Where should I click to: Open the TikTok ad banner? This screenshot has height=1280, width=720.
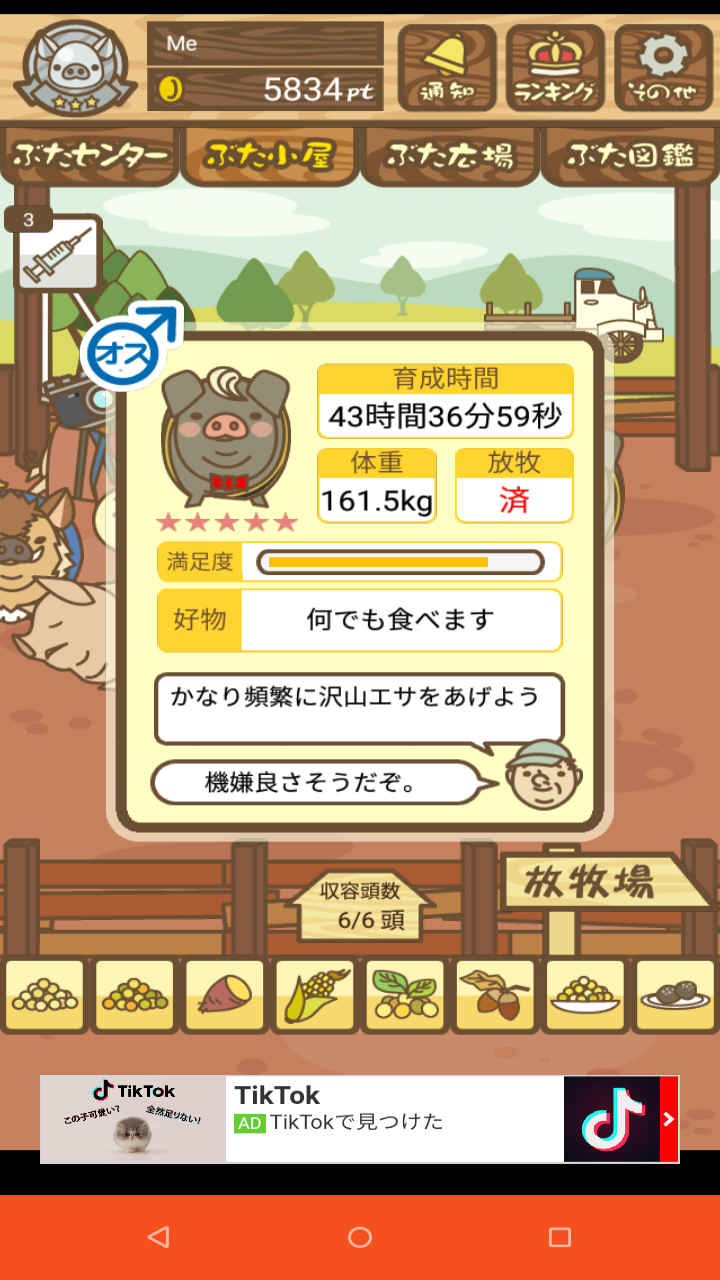point(359,1119)
